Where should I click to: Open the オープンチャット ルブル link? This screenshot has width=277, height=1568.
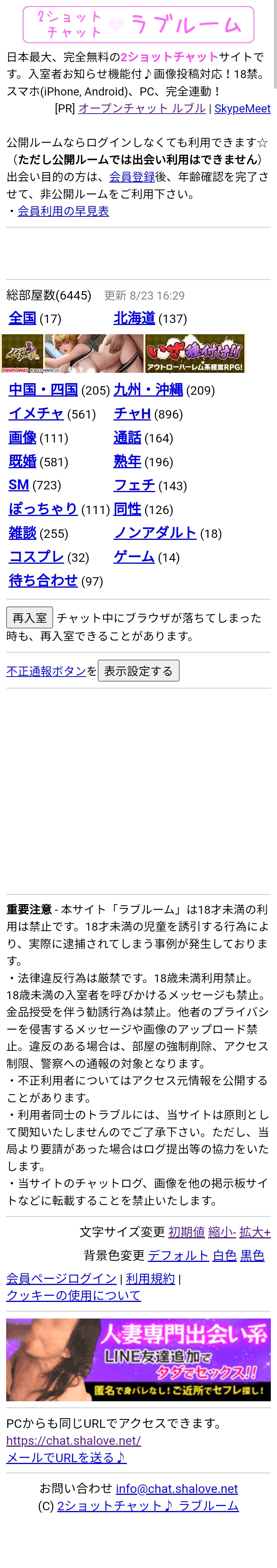click(141, 108)
